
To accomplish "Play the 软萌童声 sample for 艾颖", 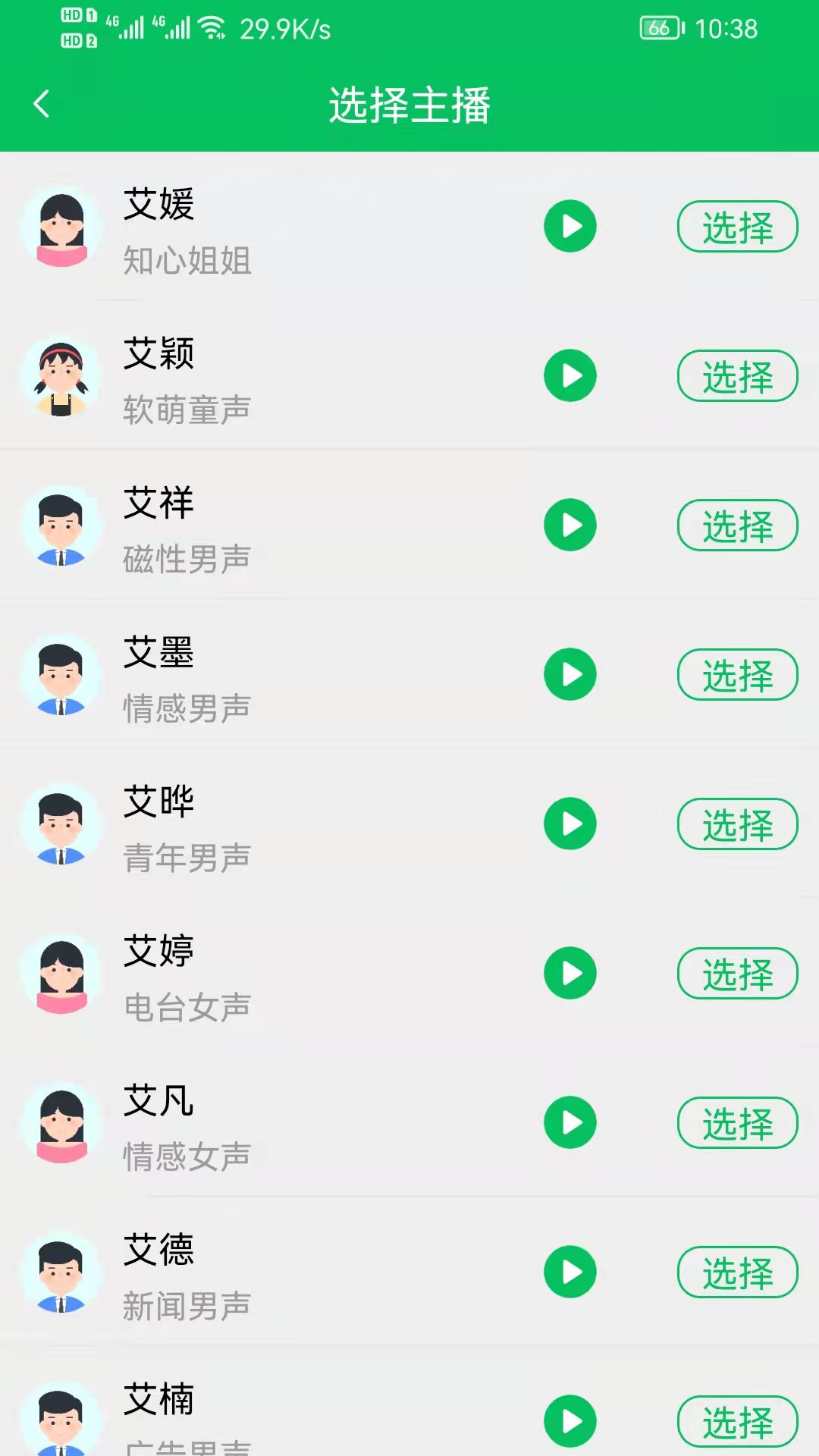I will click(x=570, y=375).
